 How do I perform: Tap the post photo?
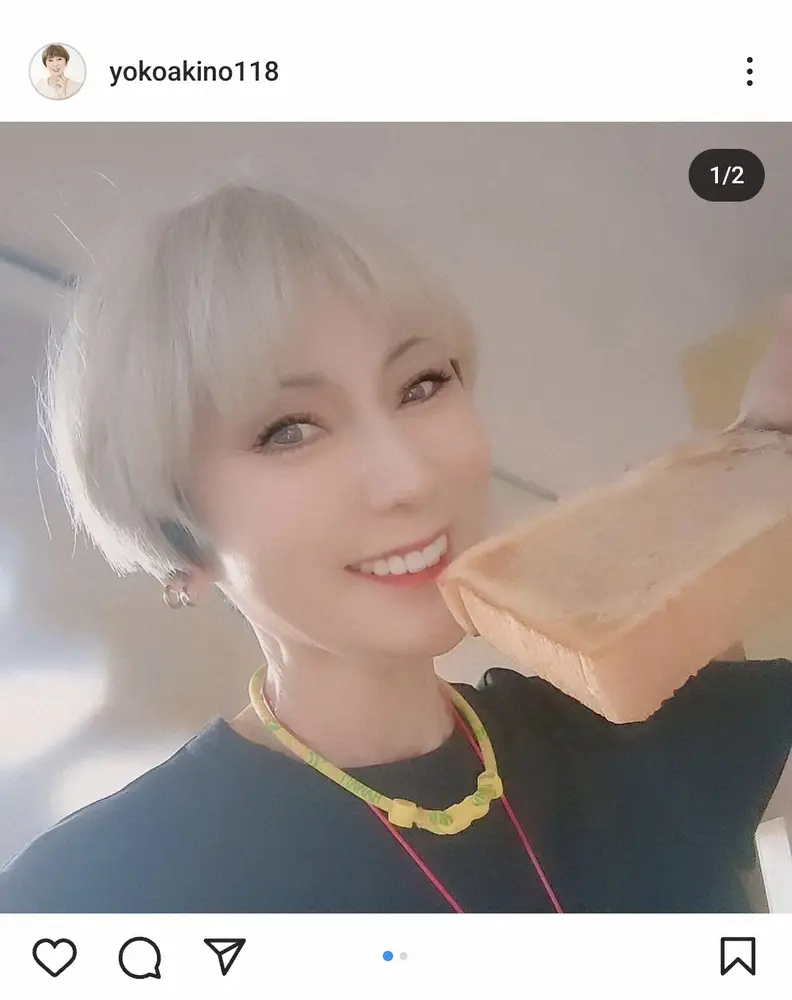(396, 517)
